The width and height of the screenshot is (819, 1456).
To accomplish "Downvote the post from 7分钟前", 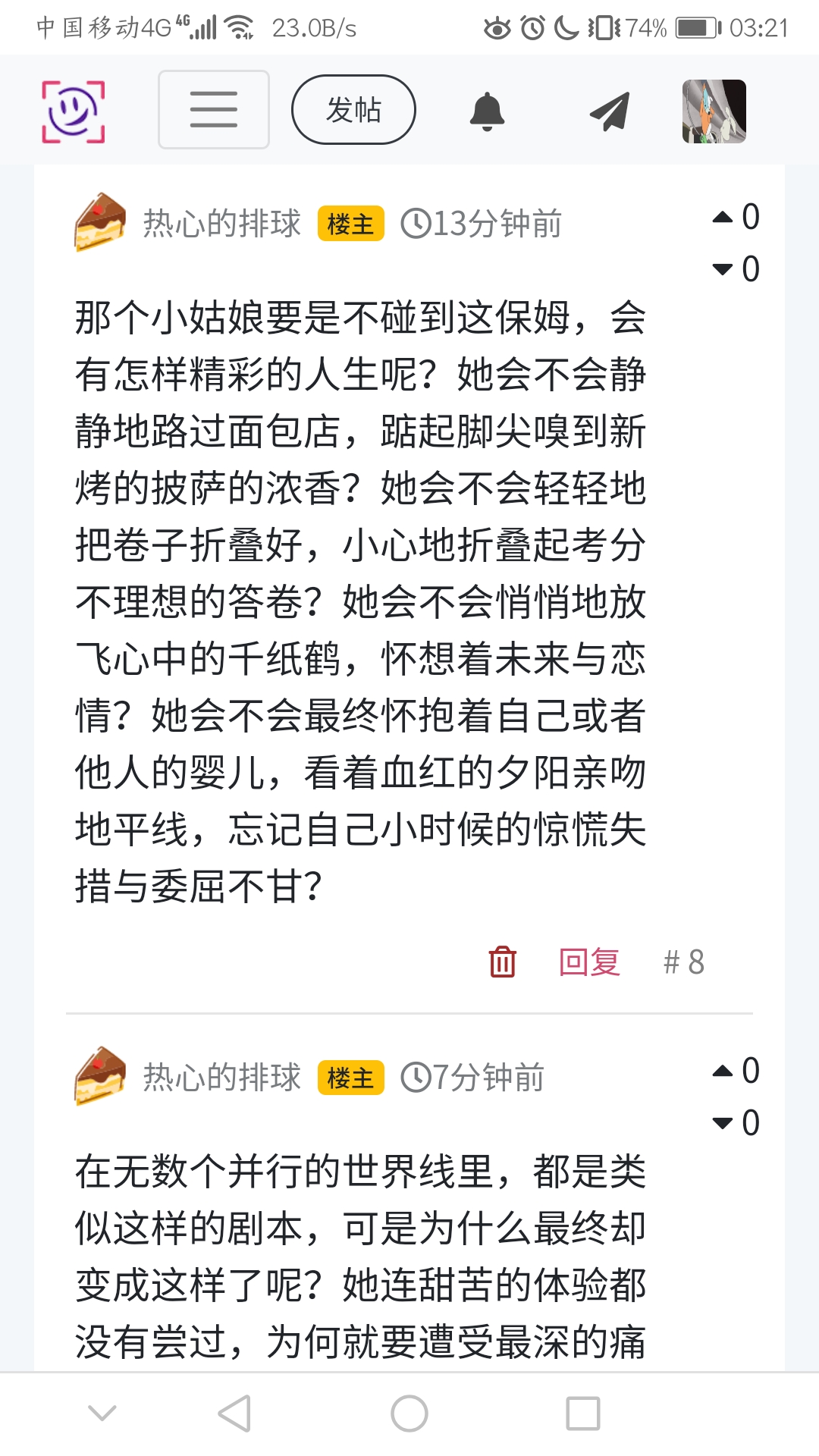I will (x=723, y=1123).
